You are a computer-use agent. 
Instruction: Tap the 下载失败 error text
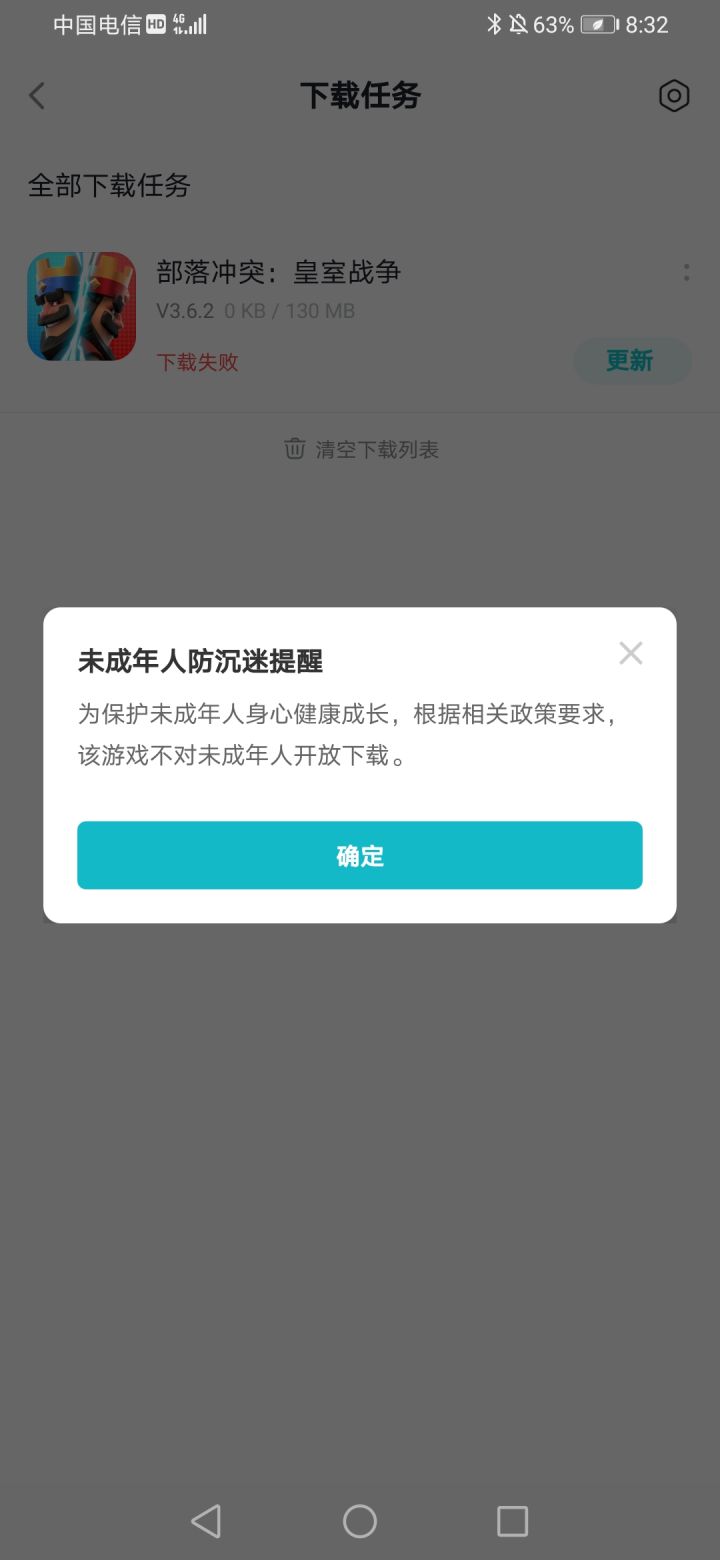[x=197, y=362]
